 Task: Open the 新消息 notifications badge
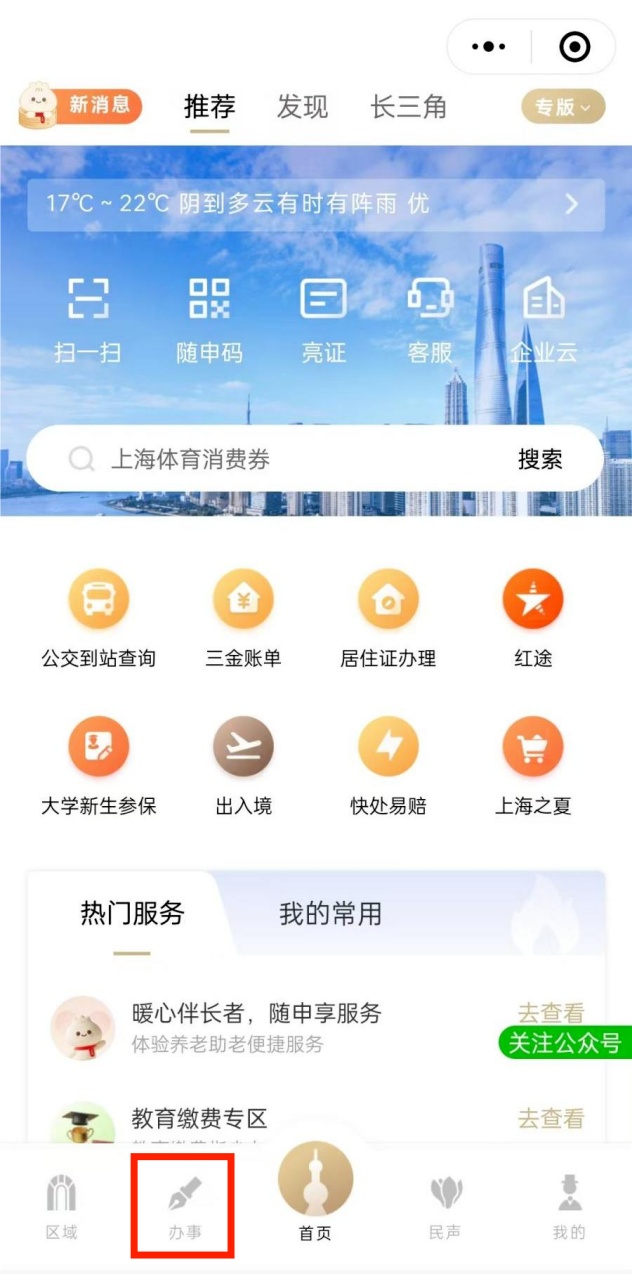click(x=81, y=106)
